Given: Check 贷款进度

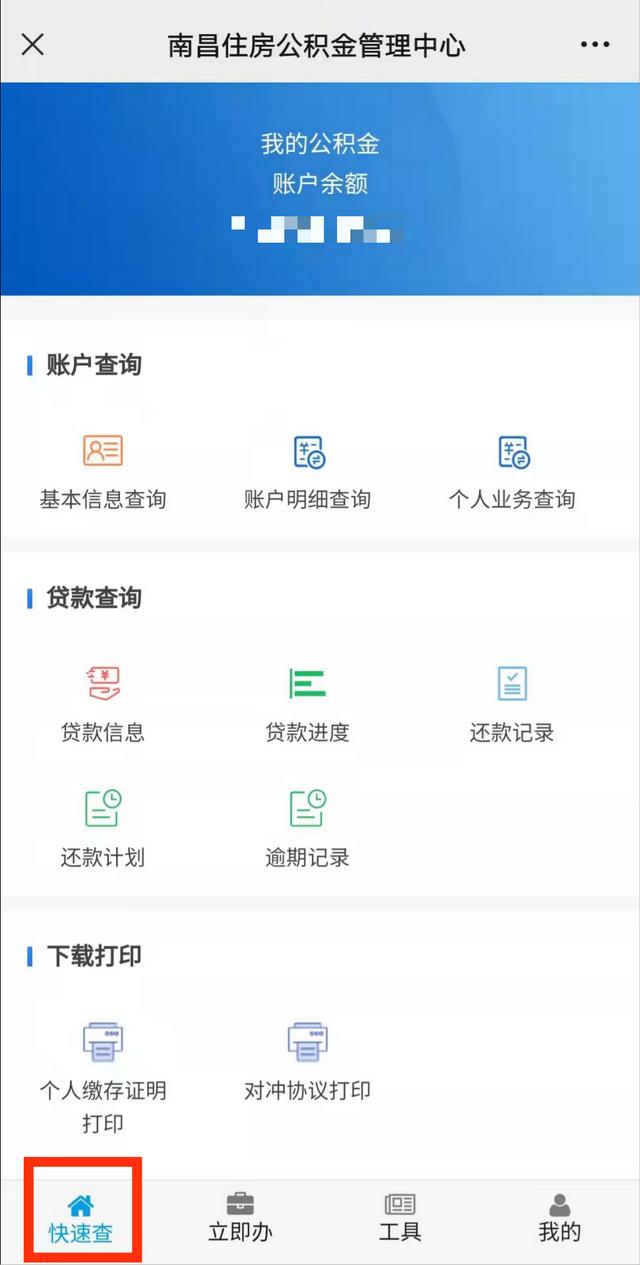Looking at the screenshot, I should (x=308, y=705).
